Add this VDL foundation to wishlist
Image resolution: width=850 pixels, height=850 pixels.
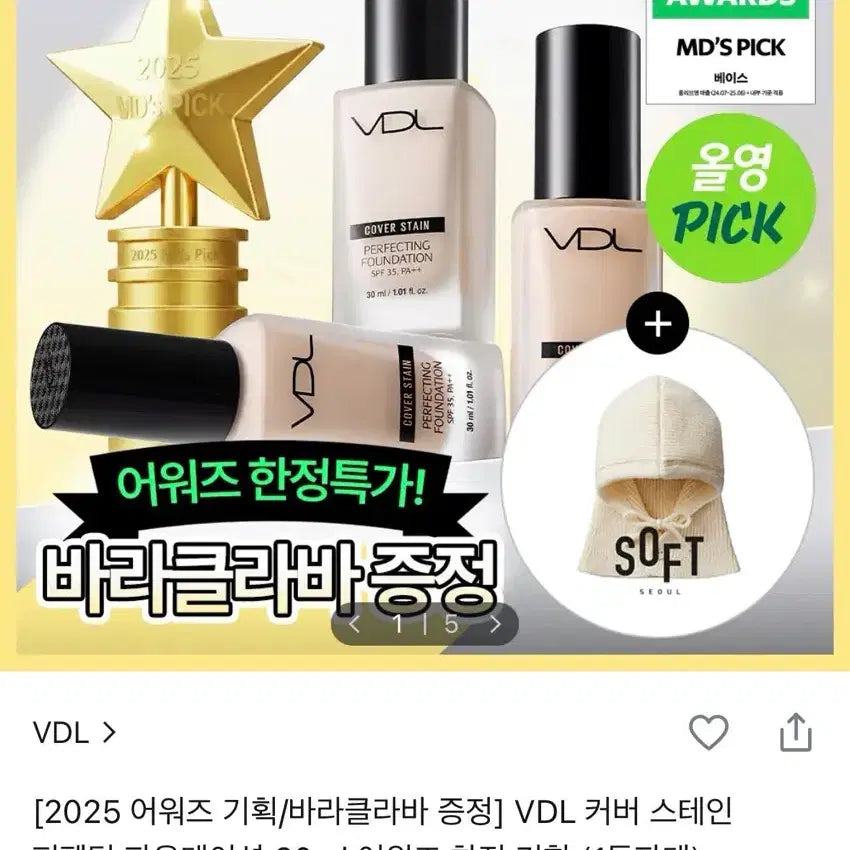(709, 733)
